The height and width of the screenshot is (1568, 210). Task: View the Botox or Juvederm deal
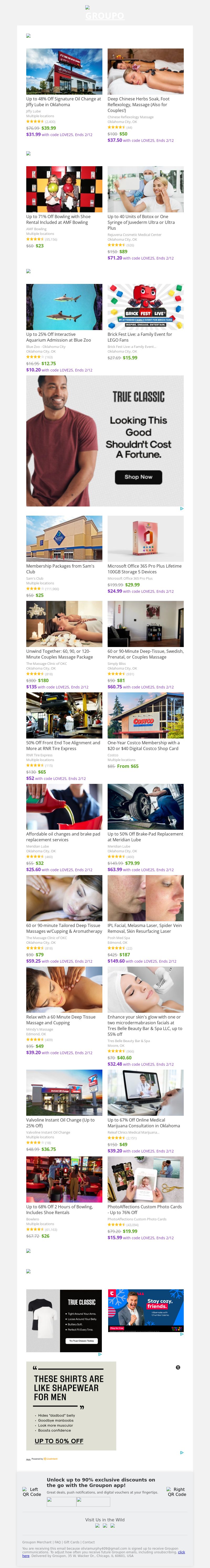(145, 189)
